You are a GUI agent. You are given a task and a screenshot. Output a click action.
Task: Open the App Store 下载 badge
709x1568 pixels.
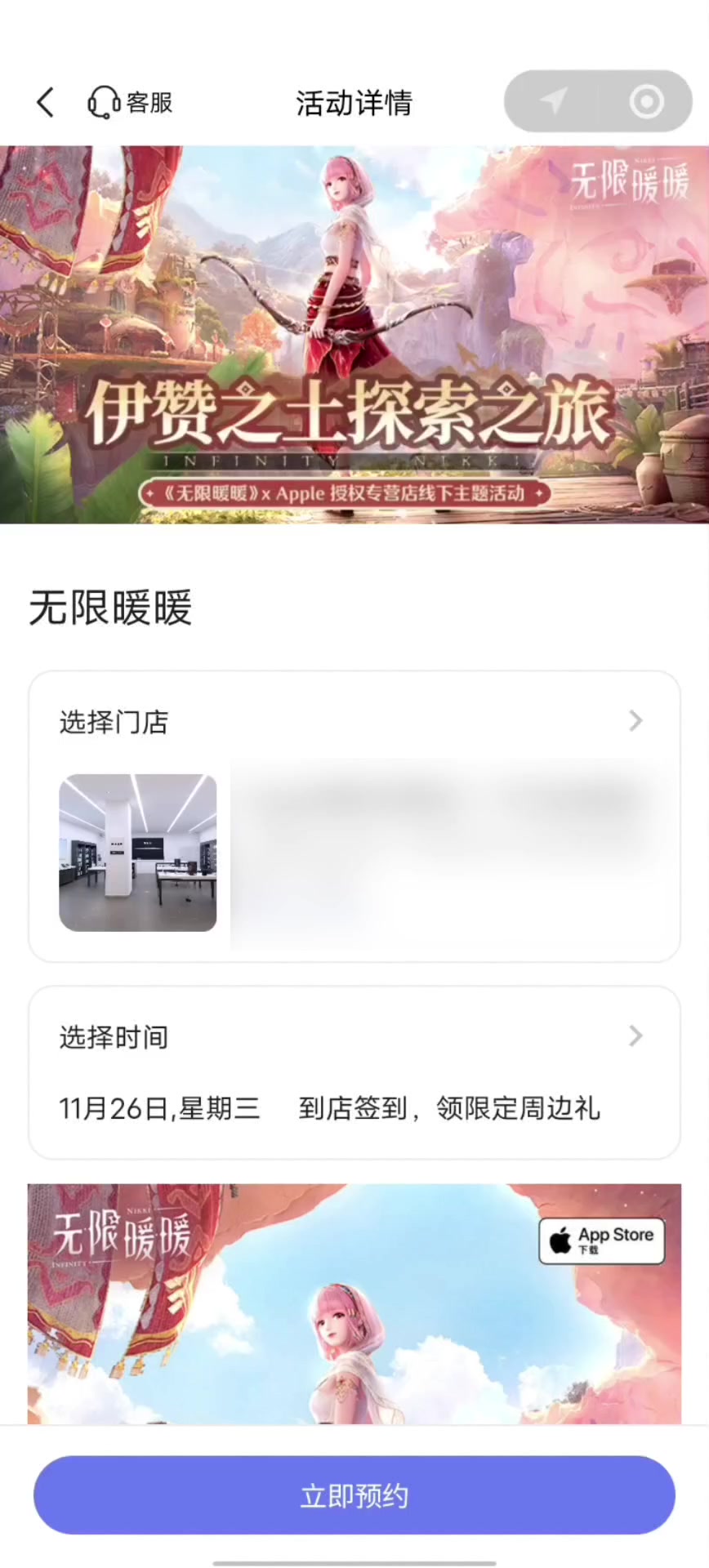[x=602, y=1241]
